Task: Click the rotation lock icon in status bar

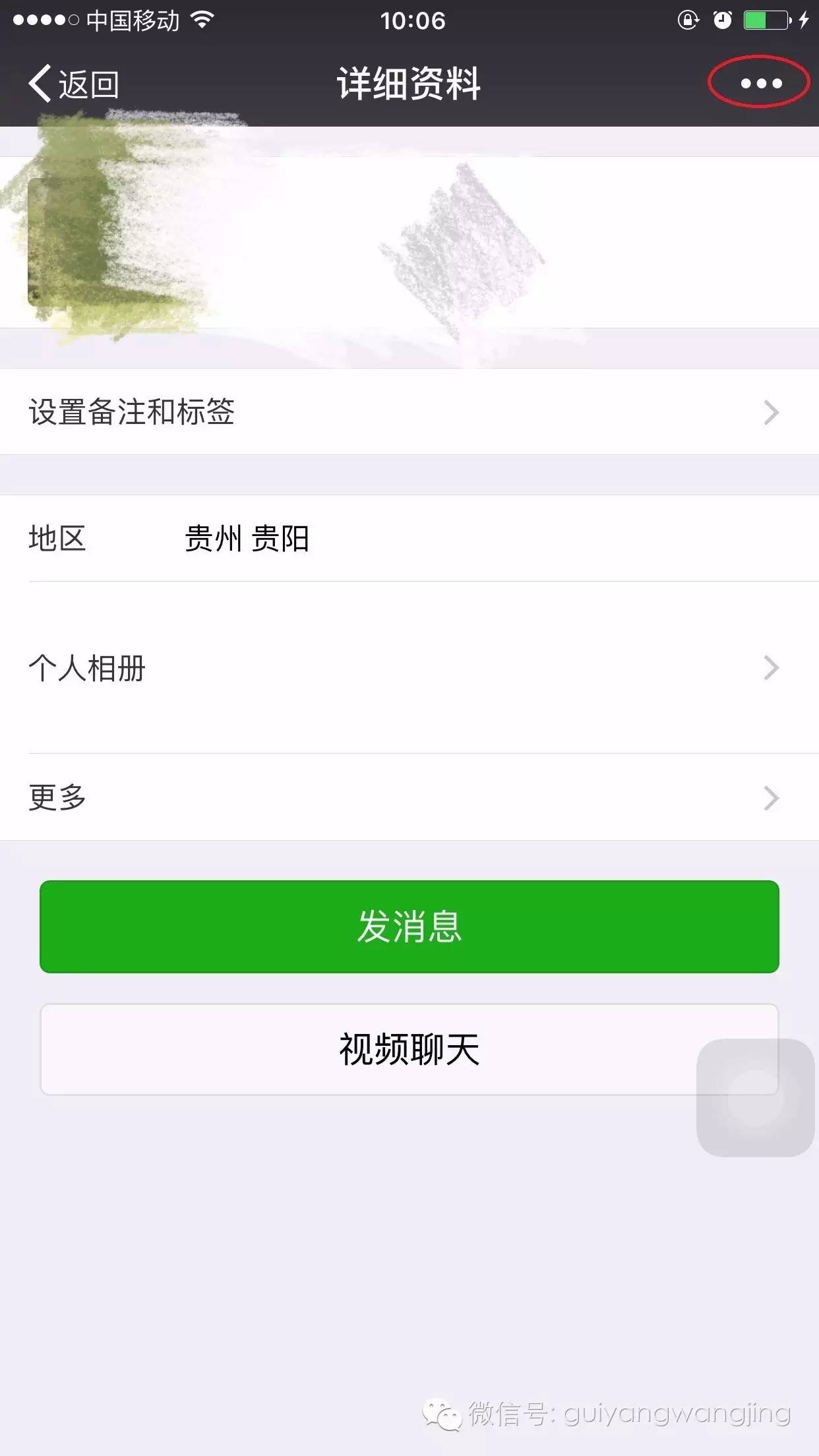Action: pyautogui.click(x=688, y=20)
